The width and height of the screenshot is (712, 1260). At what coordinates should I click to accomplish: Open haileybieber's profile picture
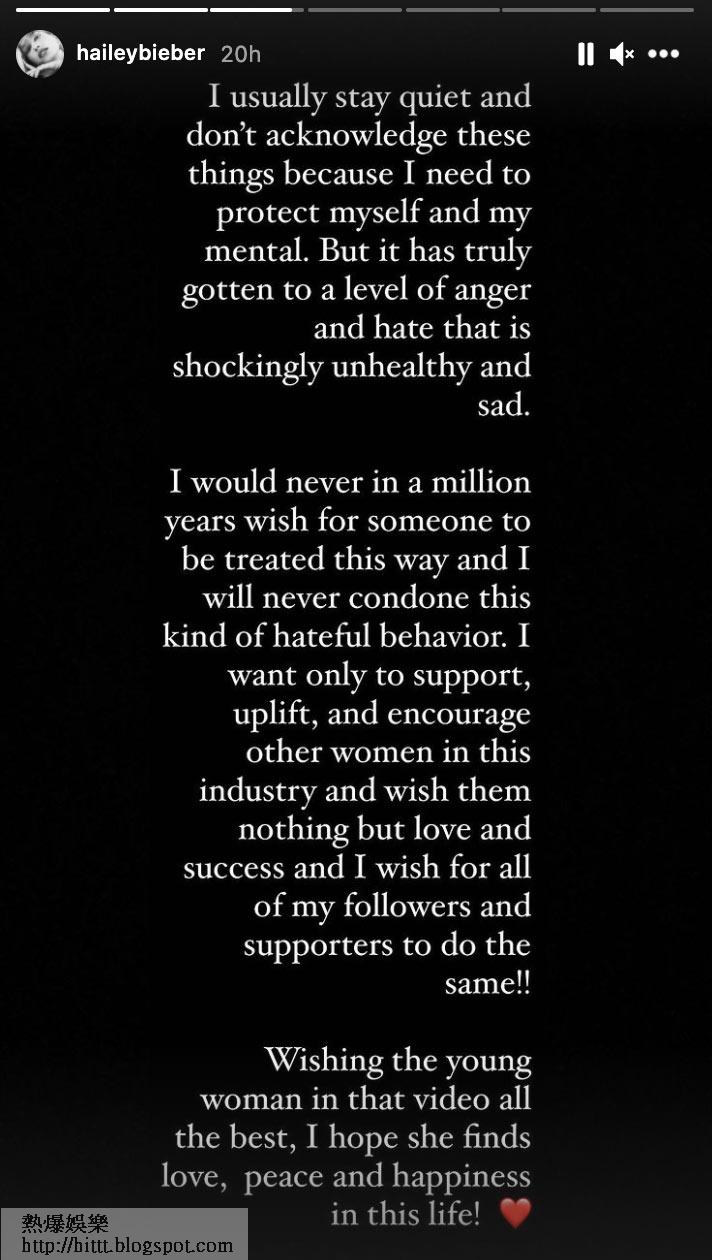(x=40, y=53)
